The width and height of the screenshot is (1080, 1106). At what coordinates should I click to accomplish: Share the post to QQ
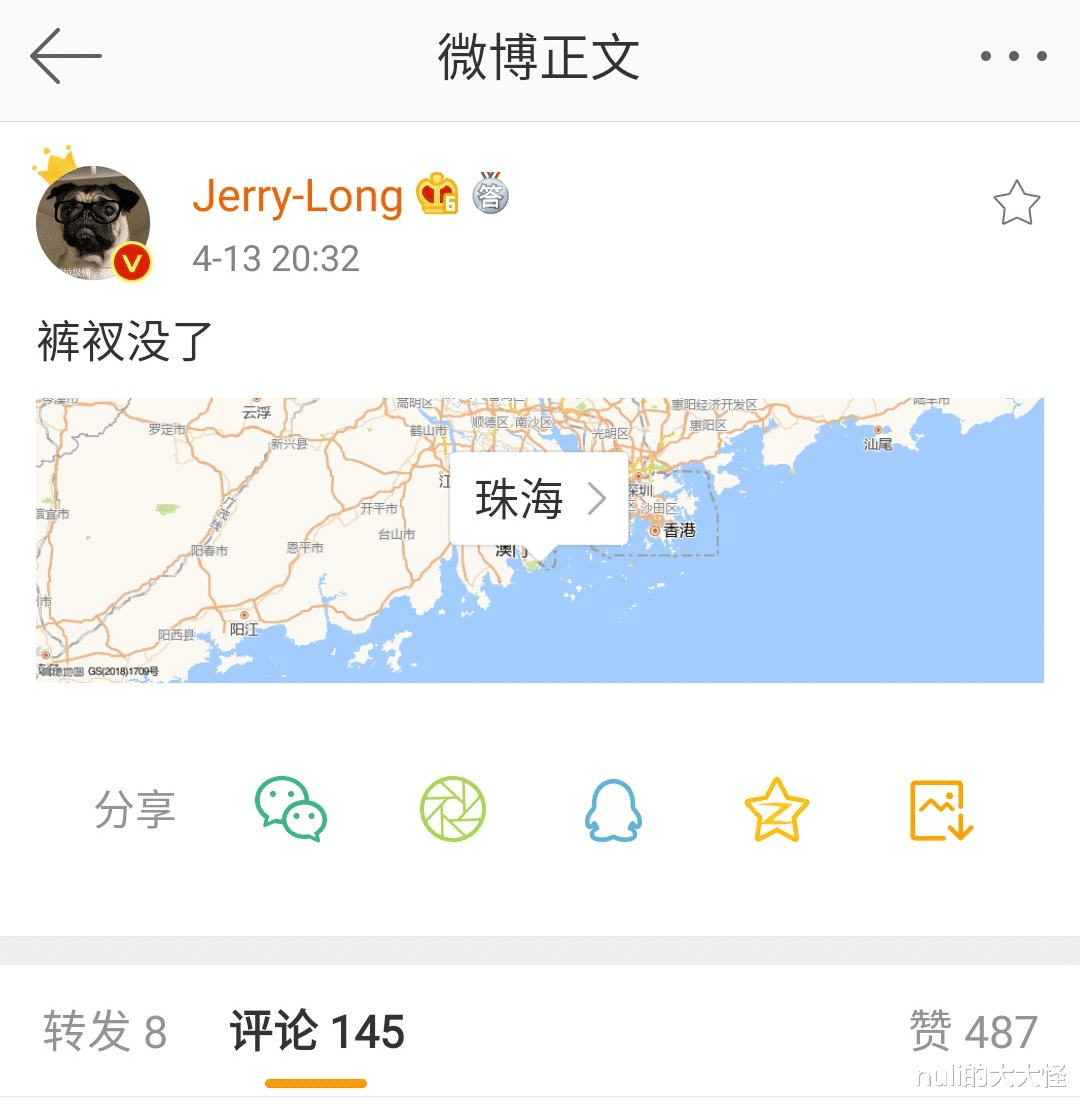(x=613, y=811)
